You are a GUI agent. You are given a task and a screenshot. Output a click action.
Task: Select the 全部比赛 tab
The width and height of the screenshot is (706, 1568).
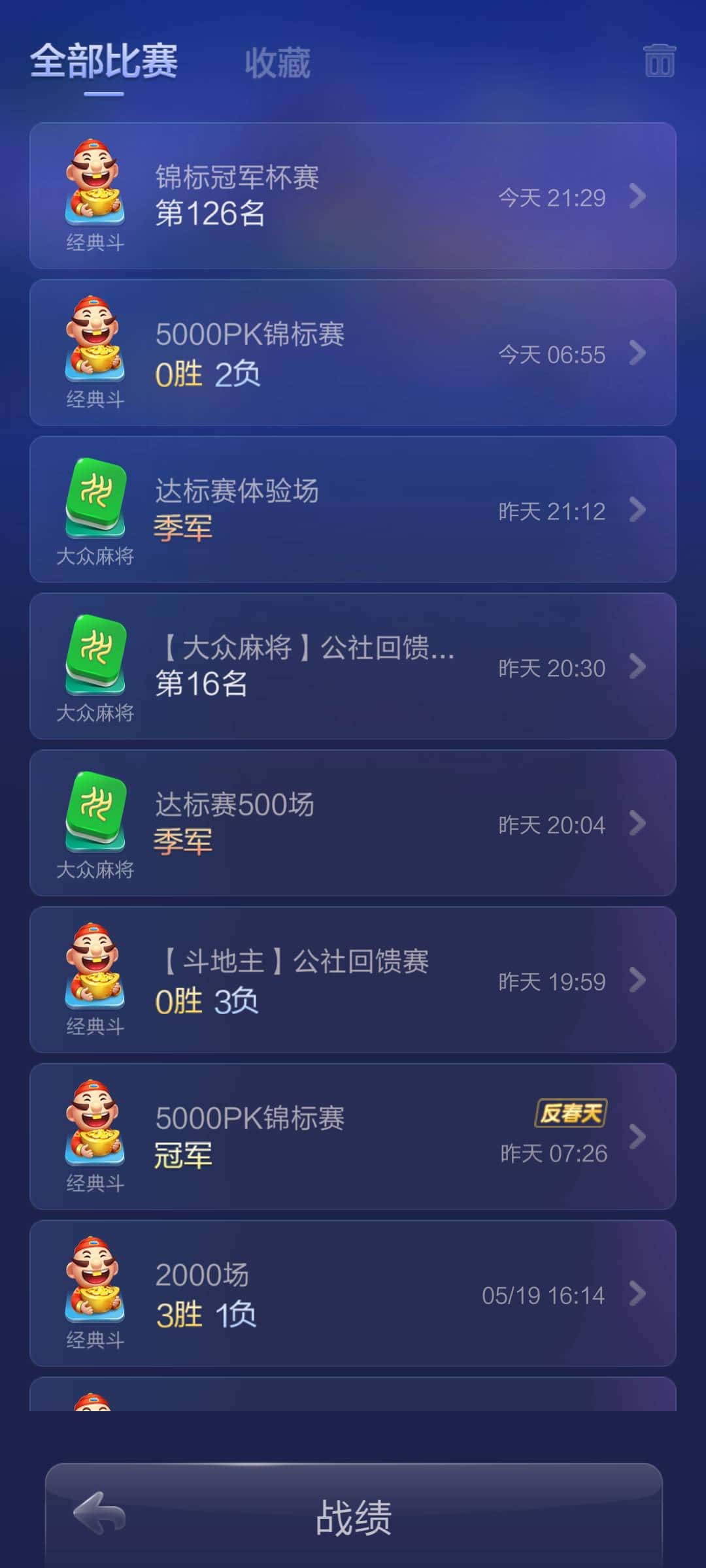[103, 62]
